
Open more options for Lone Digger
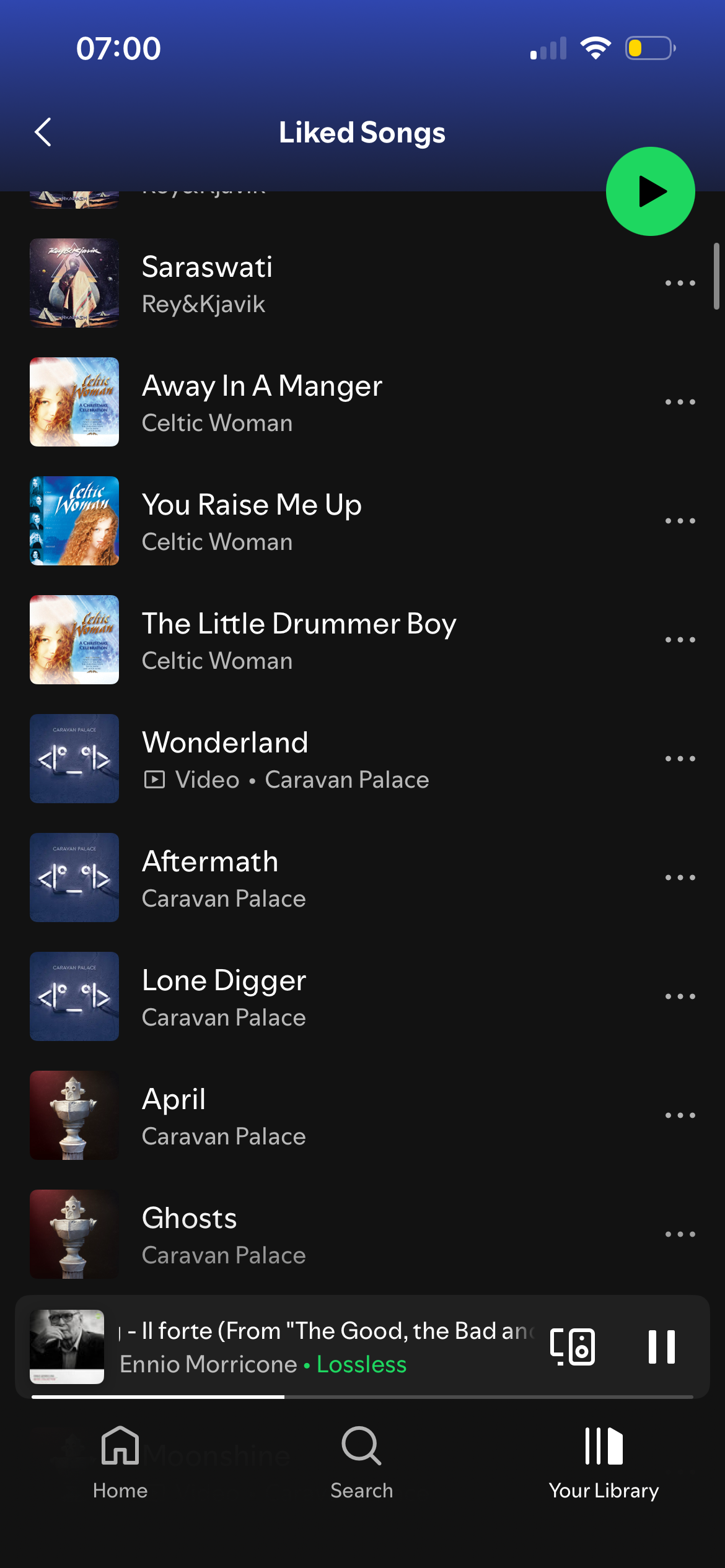pos(680,996)
